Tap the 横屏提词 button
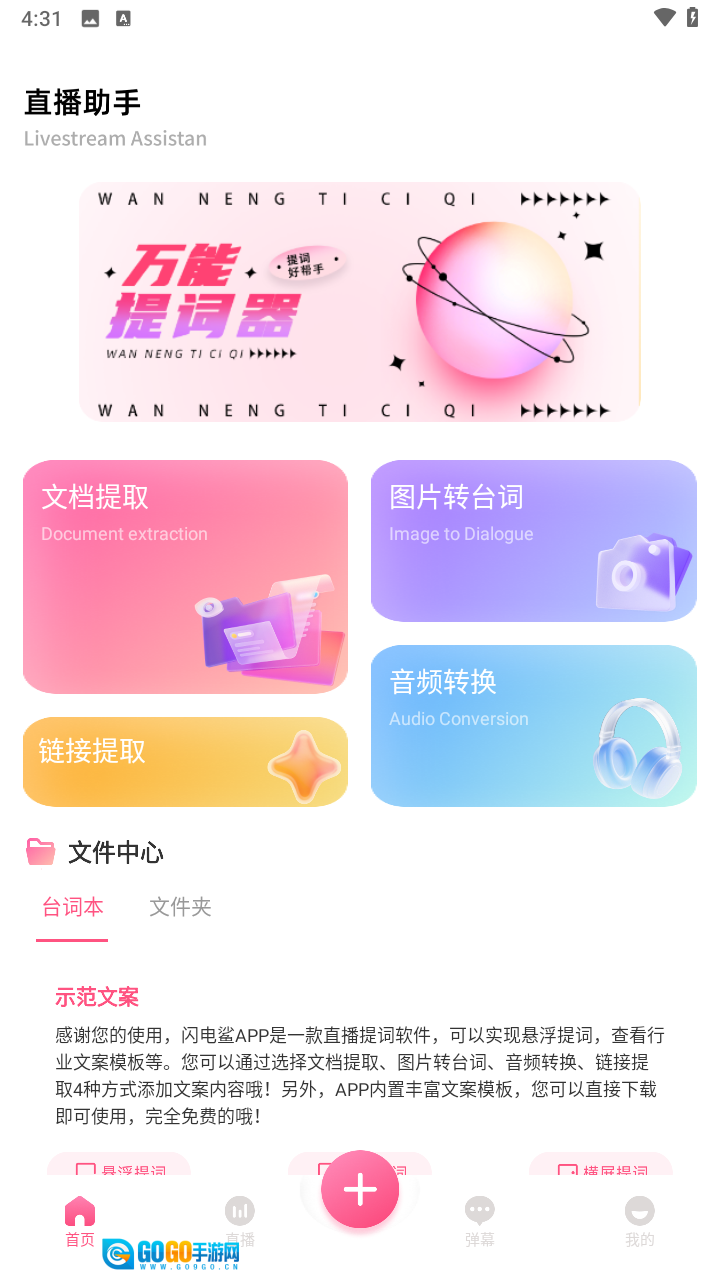The image size is (720, 1280). pos(601,1168)
